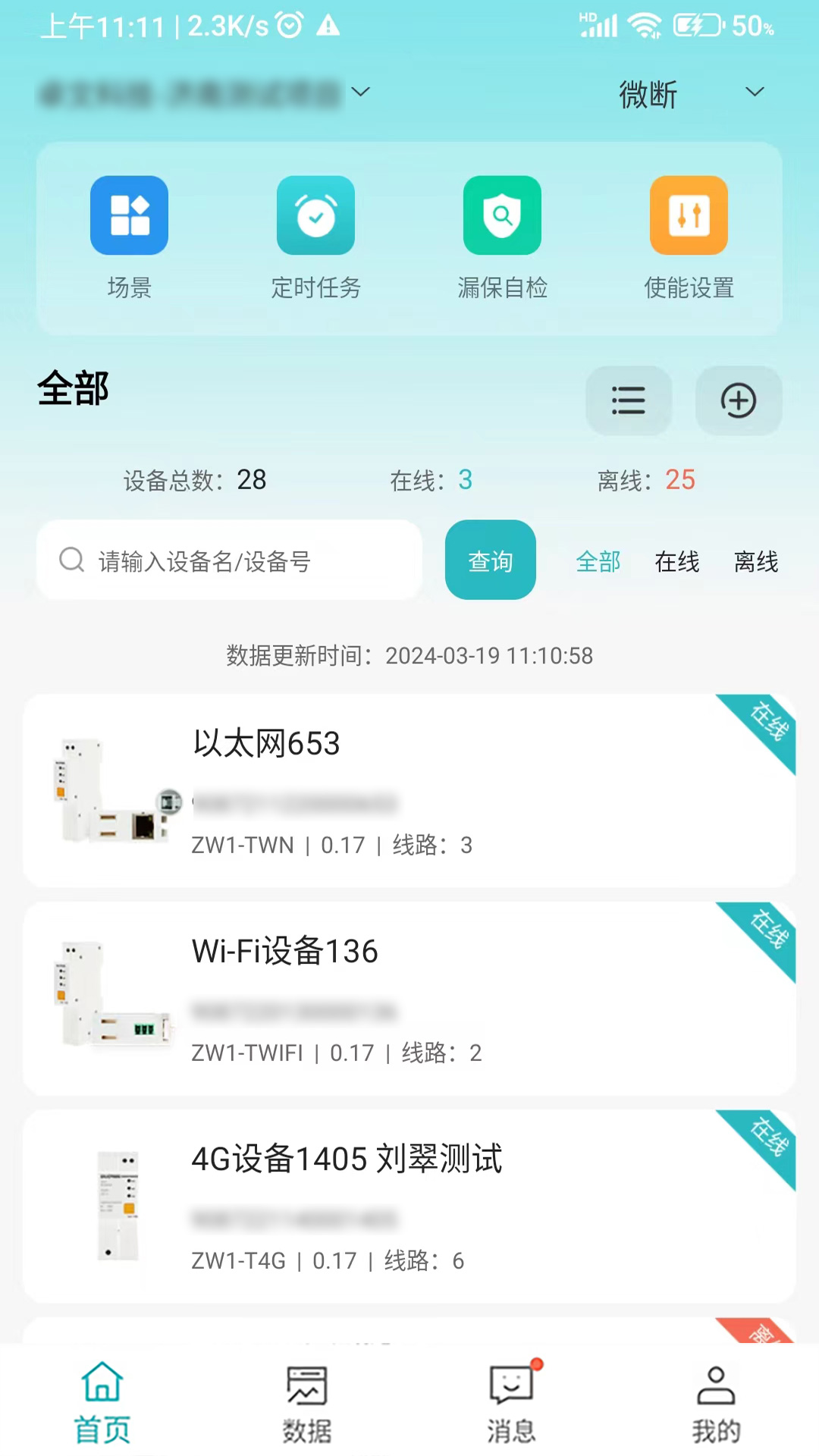This screenshot has height=1456, width=819.
Task: Open the 定时任务 timer icon
Action: [x=315, y=215]
